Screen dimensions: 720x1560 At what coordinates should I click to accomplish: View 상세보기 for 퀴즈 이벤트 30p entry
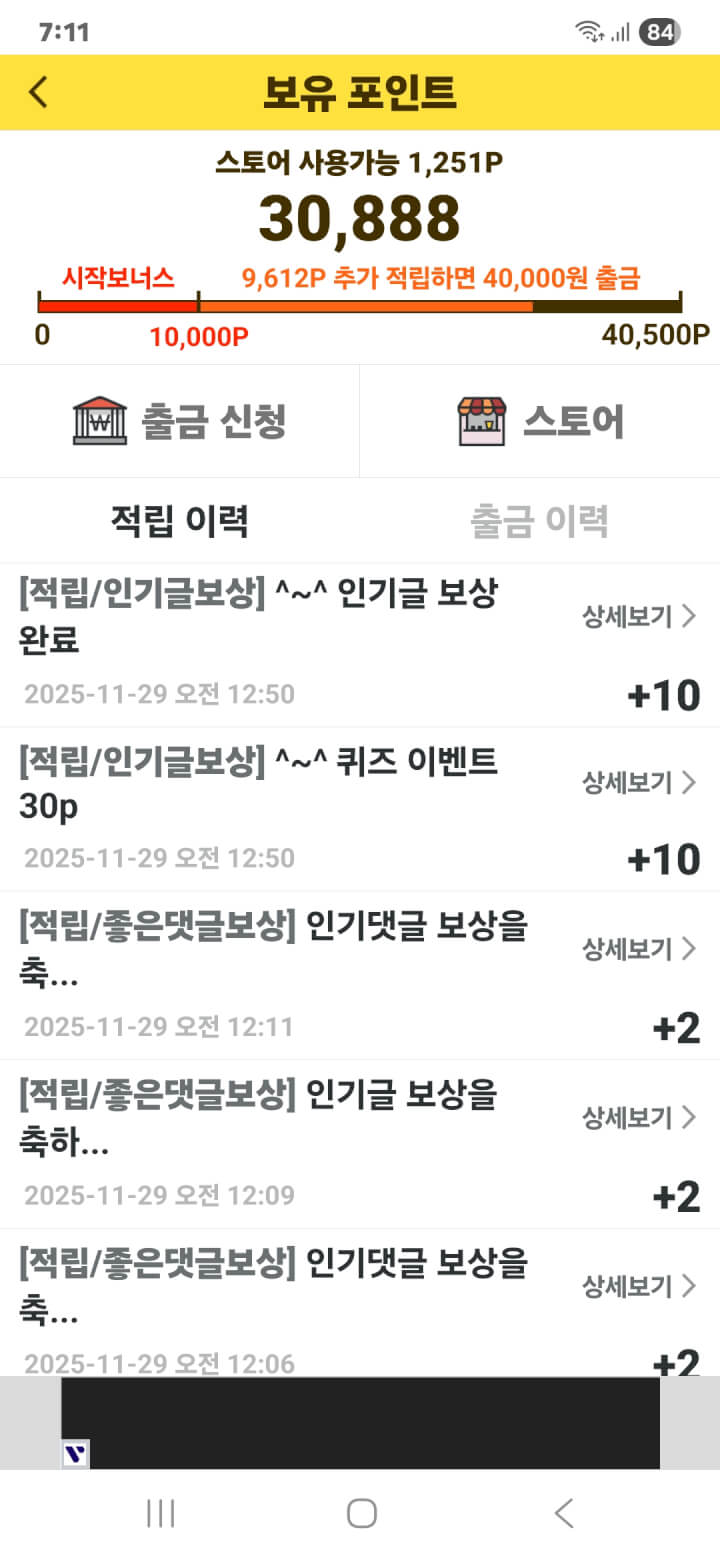click(638, 783)
